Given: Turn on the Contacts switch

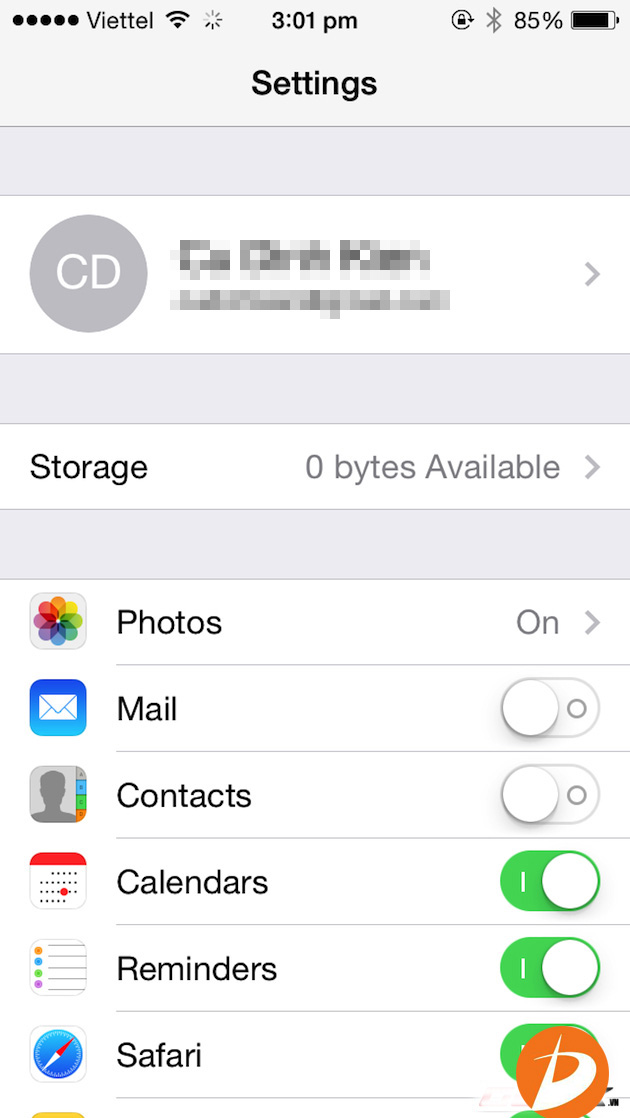Looking at the screenshot, I should pos(549,796).
